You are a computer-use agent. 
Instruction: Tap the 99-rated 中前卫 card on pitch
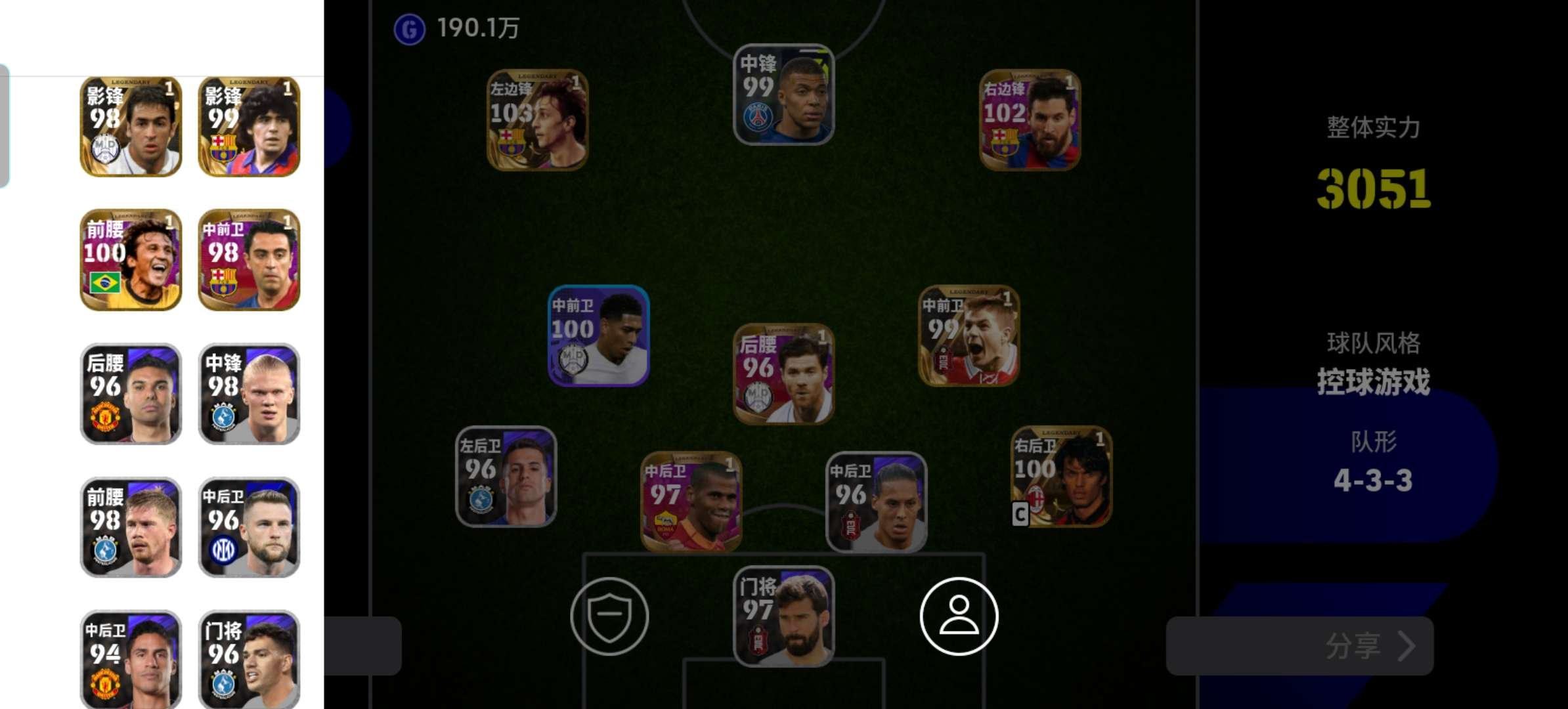969,335
